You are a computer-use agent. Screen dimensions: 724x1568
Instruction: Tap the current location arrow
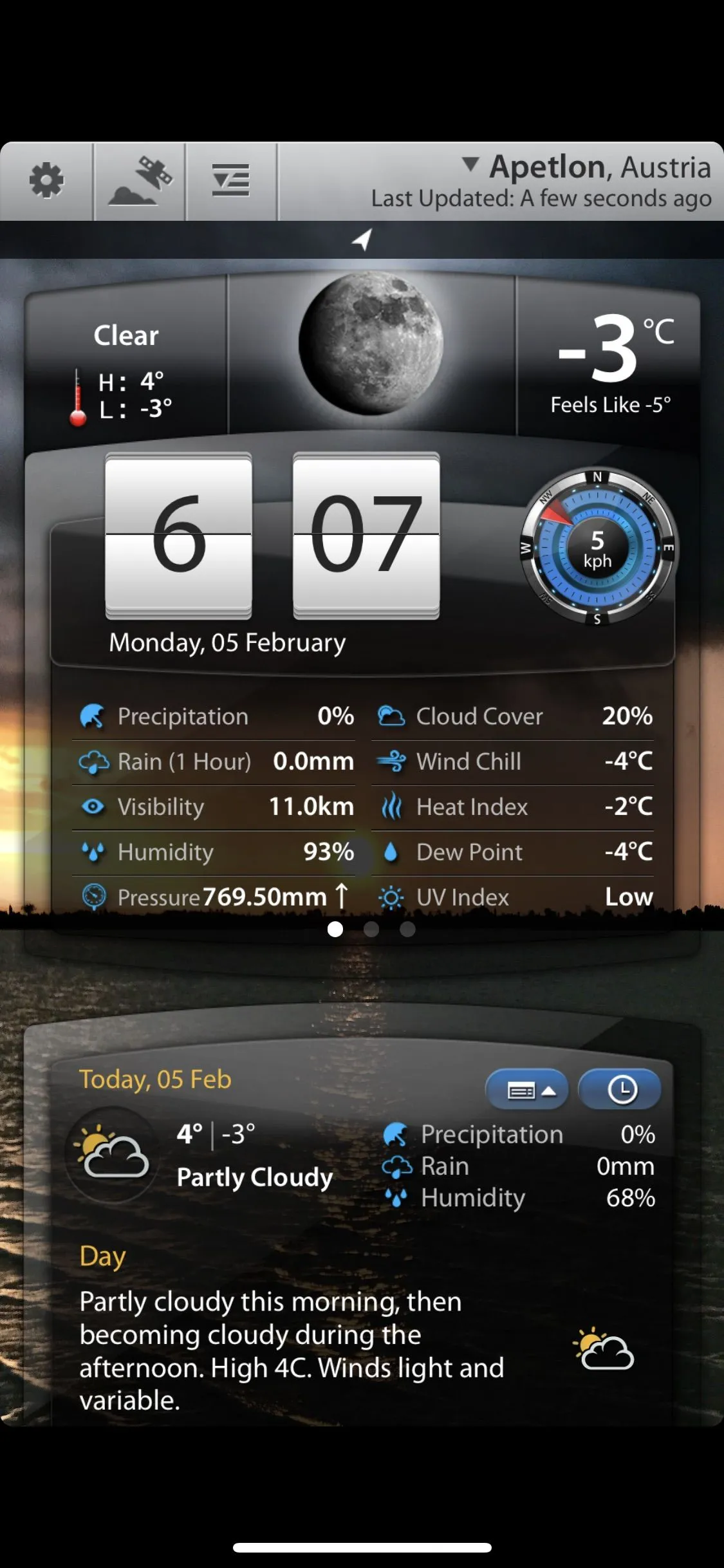pos(362,239)
